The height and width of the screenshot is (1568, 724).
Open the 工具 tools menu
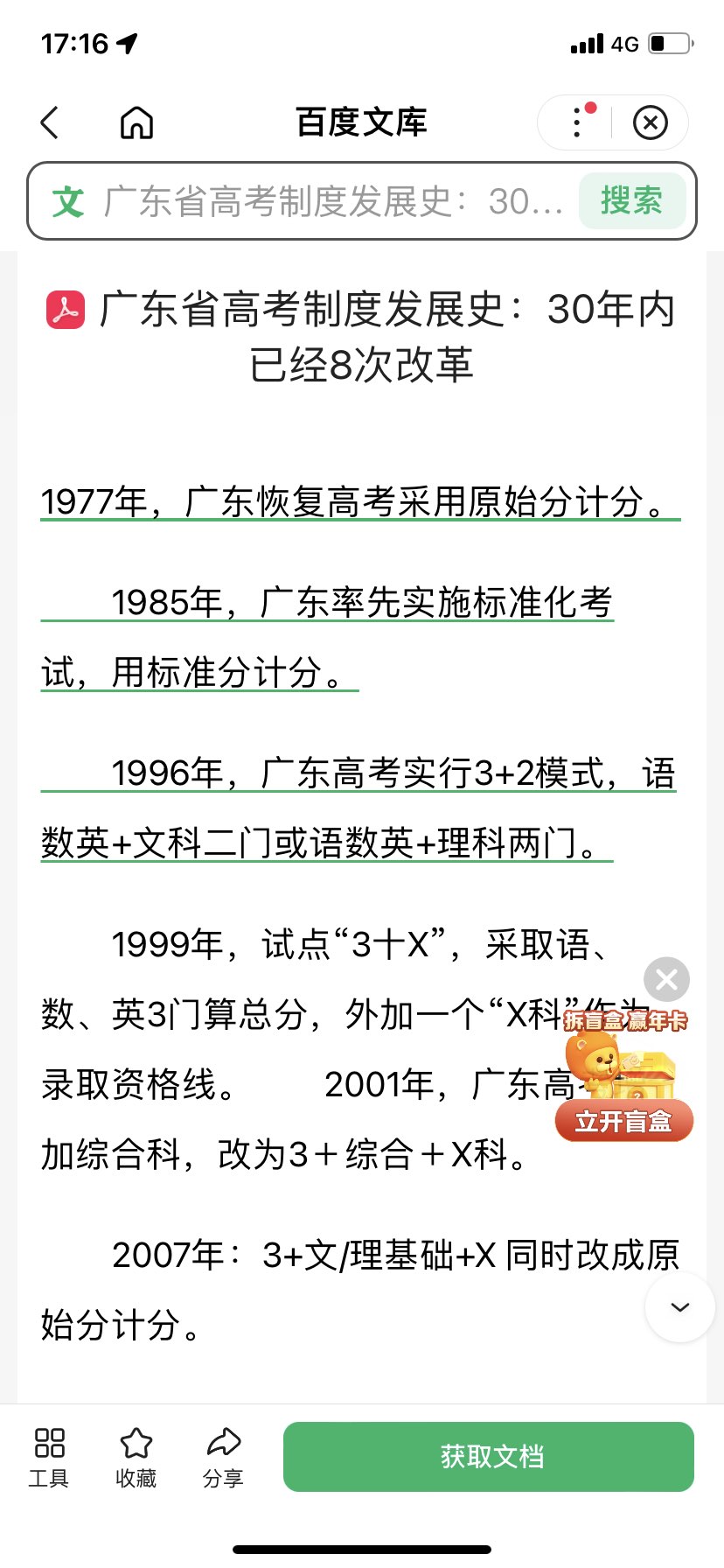(49, 1458)
